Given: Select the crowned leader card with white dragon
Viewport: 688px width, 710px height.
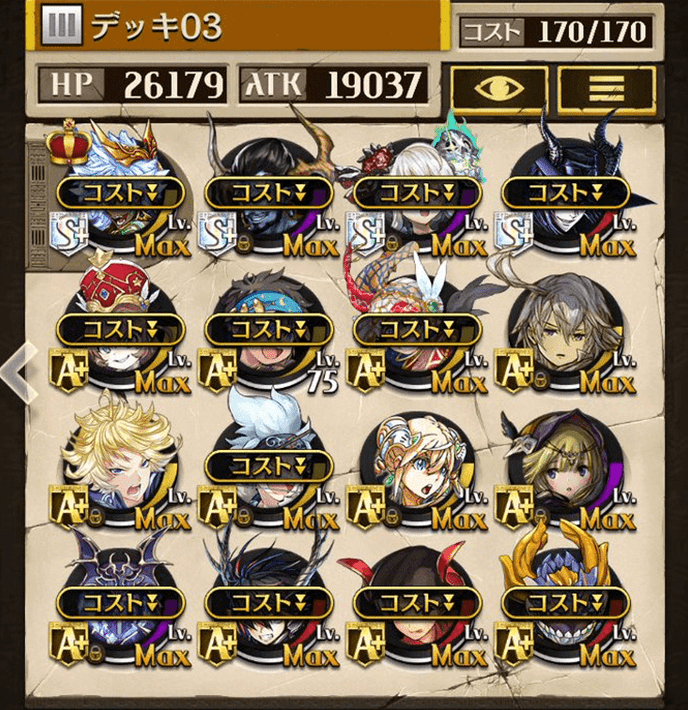Looking at the screenshot, I should click(121, 200).
